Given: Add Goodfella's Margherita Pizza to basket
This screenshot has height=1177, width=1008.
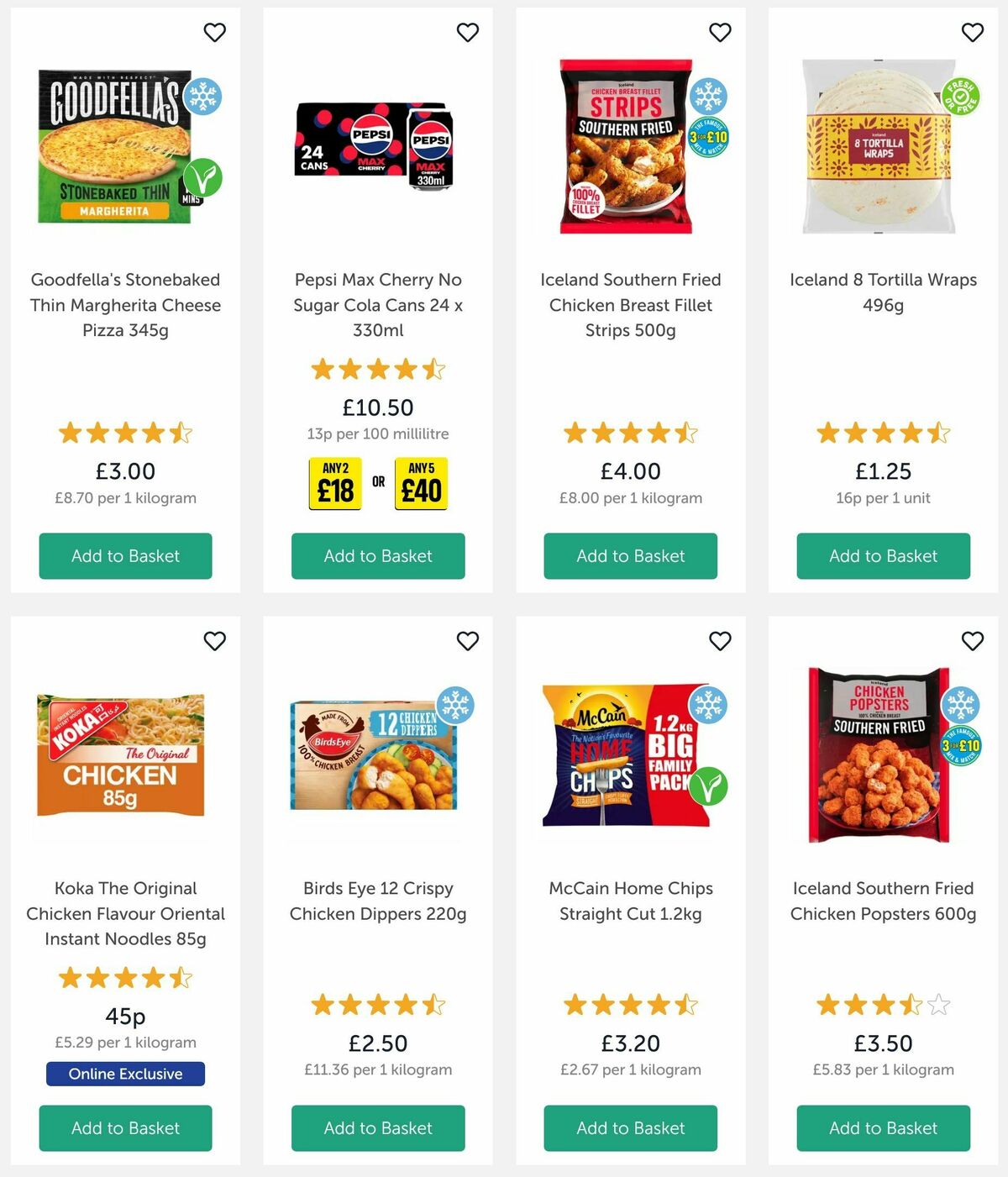Looking at the screenshot, I should [x=125, y=555].
